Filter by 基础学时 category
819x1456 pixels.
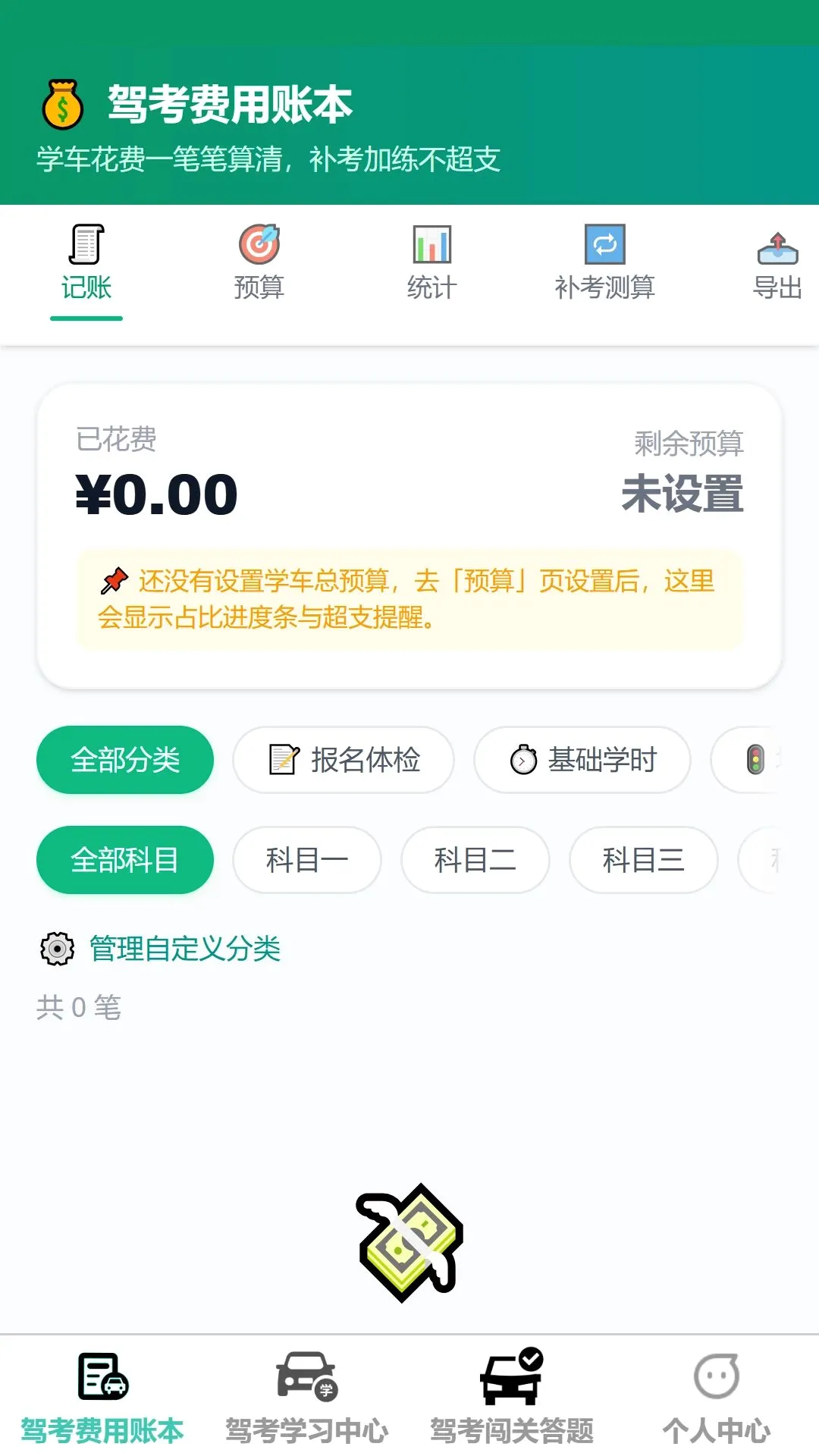(x=582, y=760)
